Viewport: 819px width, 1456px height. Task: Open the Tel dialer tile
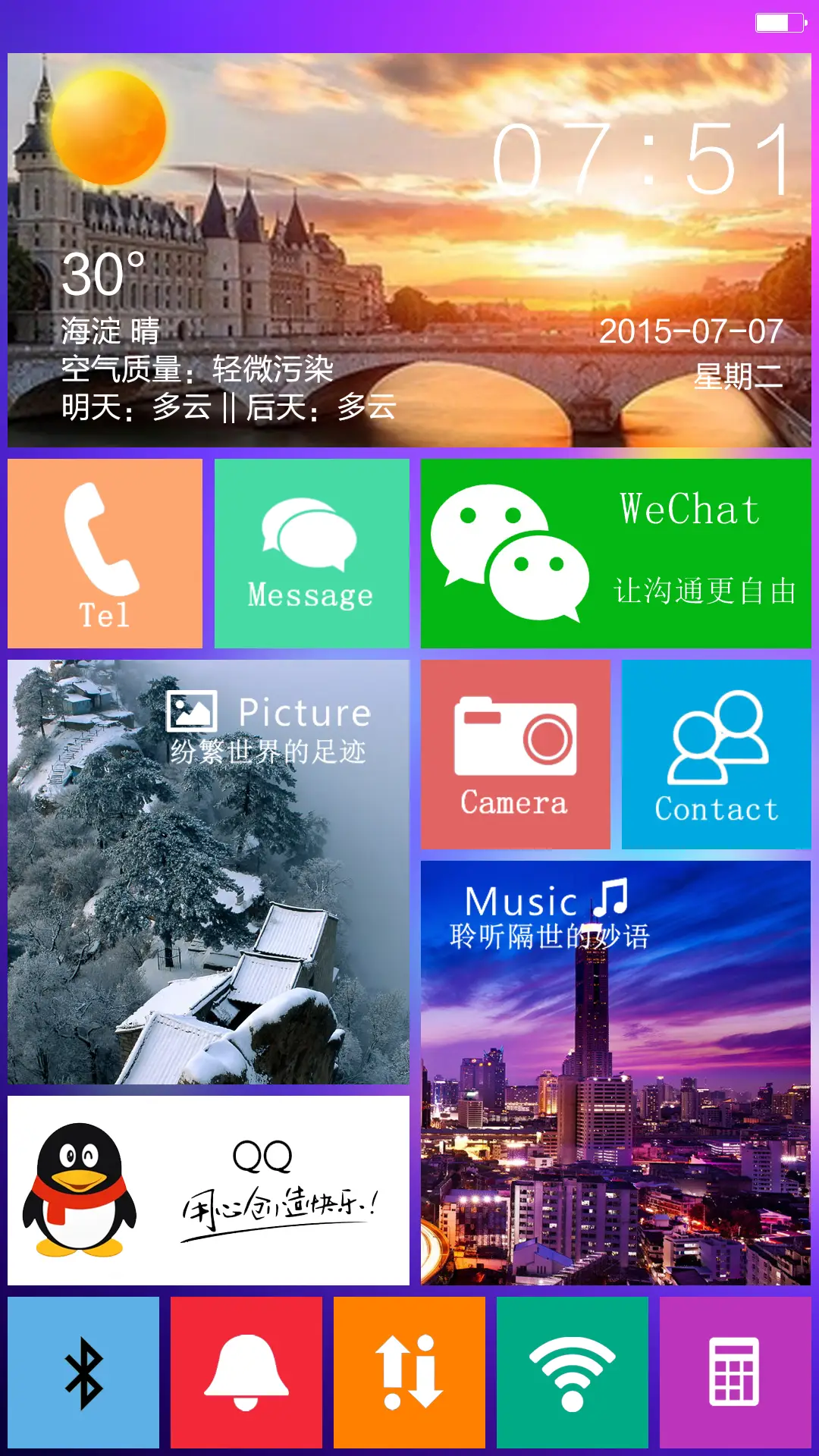(x=104, y=554)
